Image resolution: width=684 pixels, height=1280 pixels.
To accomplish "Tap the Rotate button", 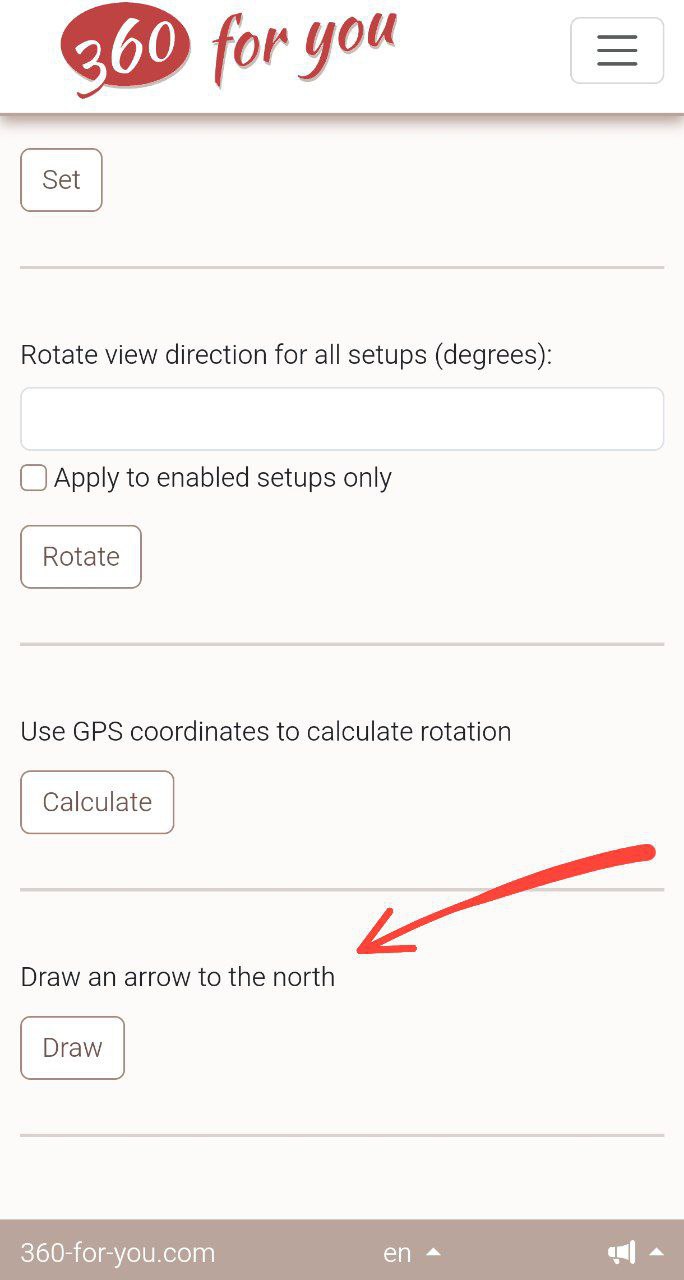I will (x=81, y=557).
